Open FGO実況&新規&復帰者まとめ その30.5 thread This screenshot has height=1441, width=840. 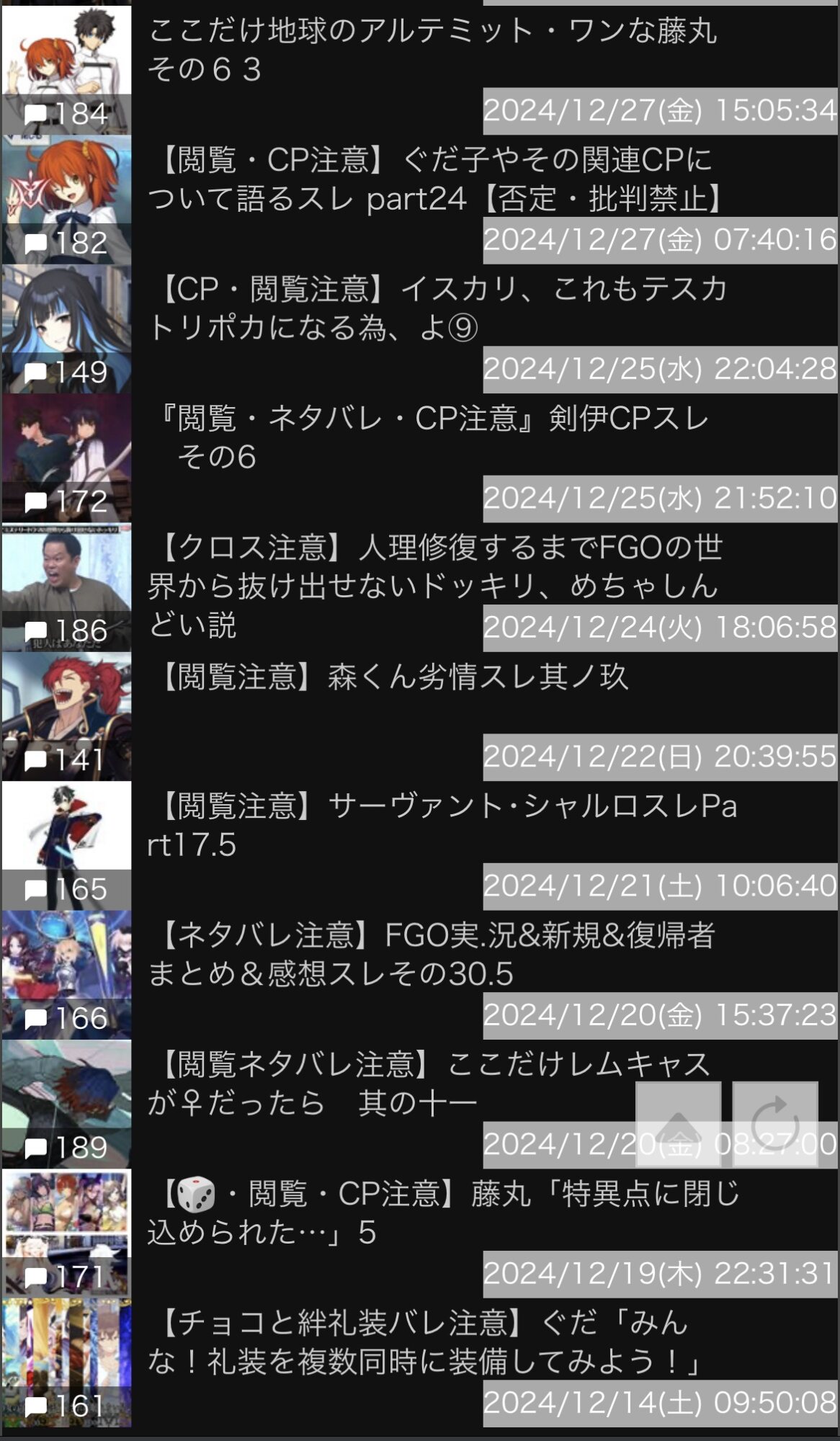[432, 954]
